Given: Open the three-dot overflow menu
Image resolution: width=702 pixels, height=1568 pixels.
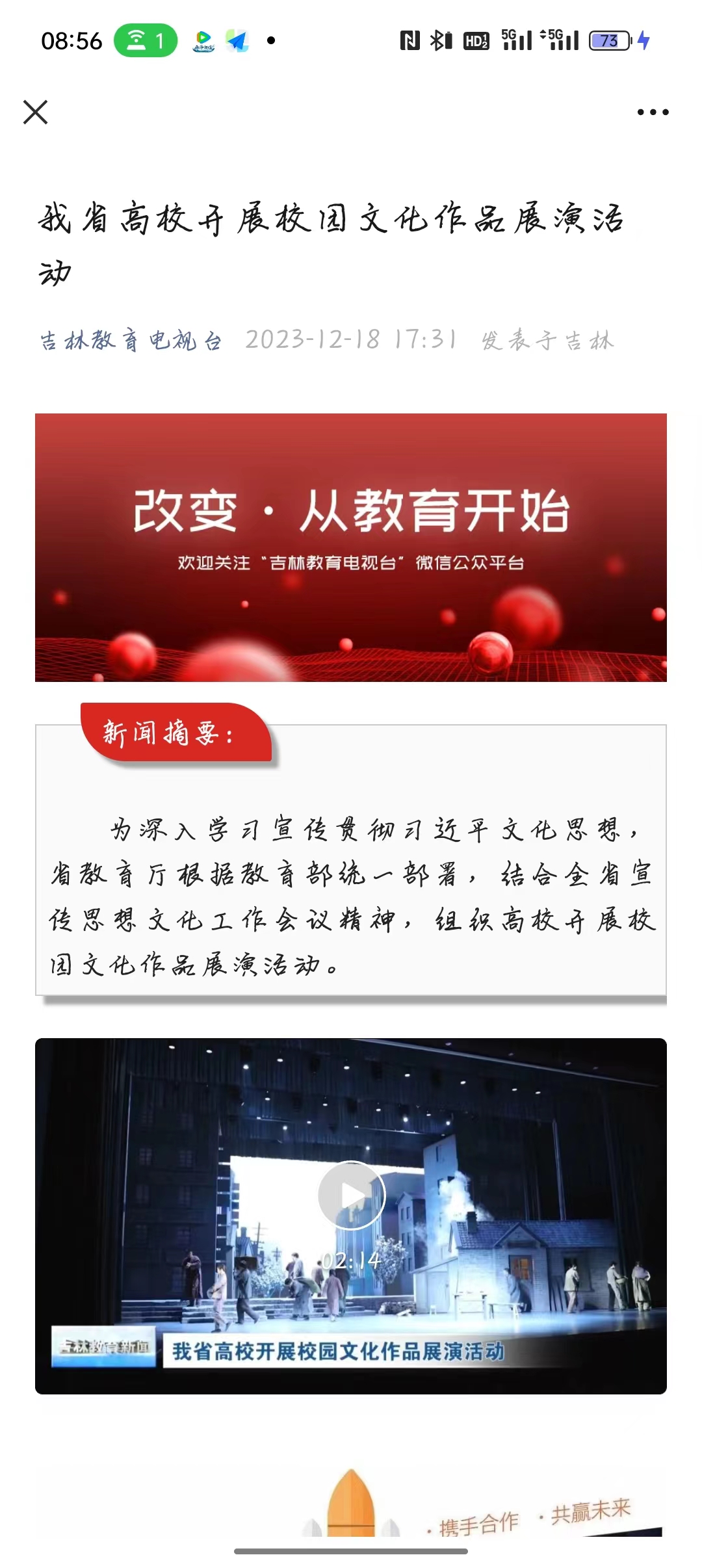Looking at the screenshot, I should [x=653, y=112].
